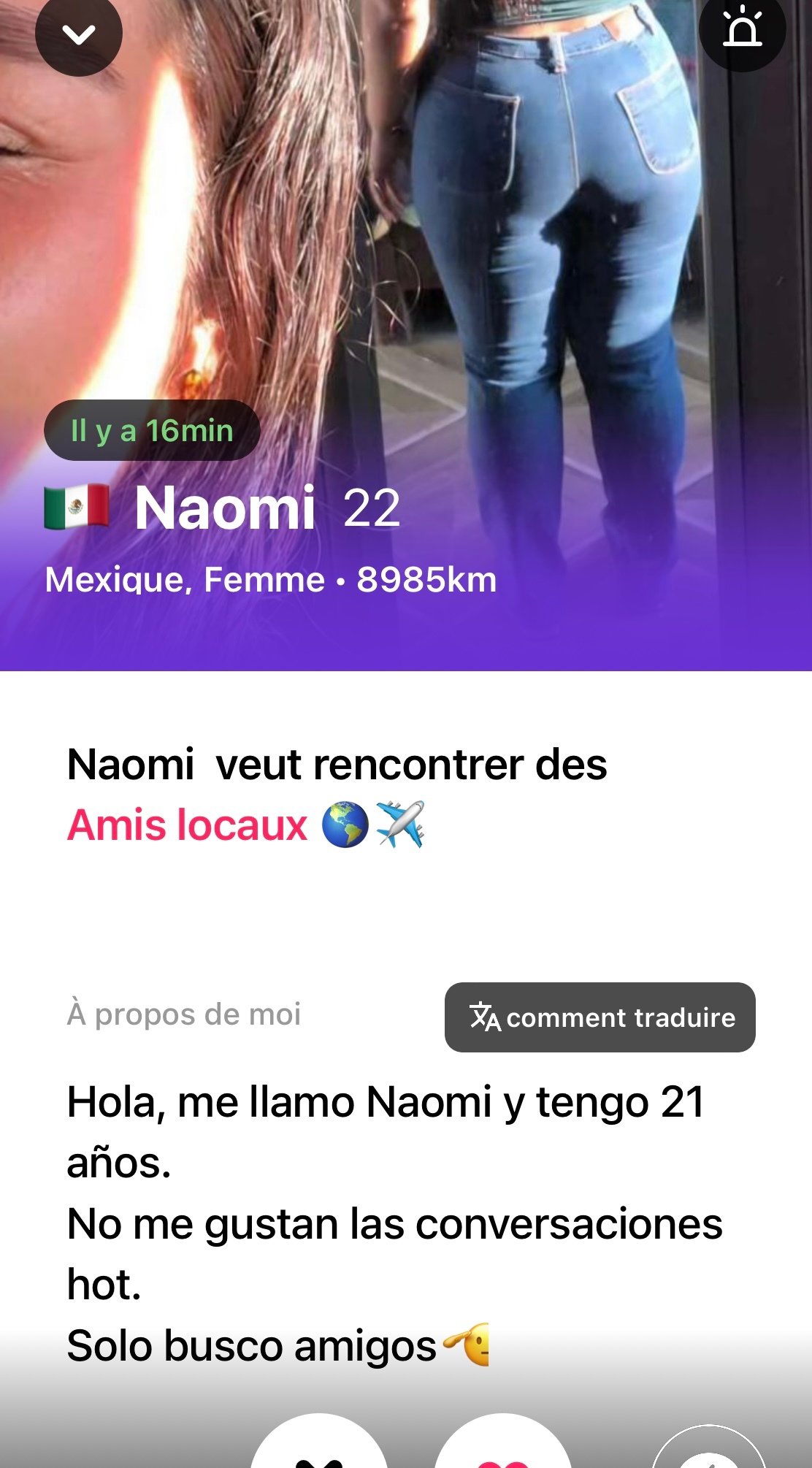Tap the outlined round button beside the heart
The image size is (812, 1468).
(x=708, y=1452)
